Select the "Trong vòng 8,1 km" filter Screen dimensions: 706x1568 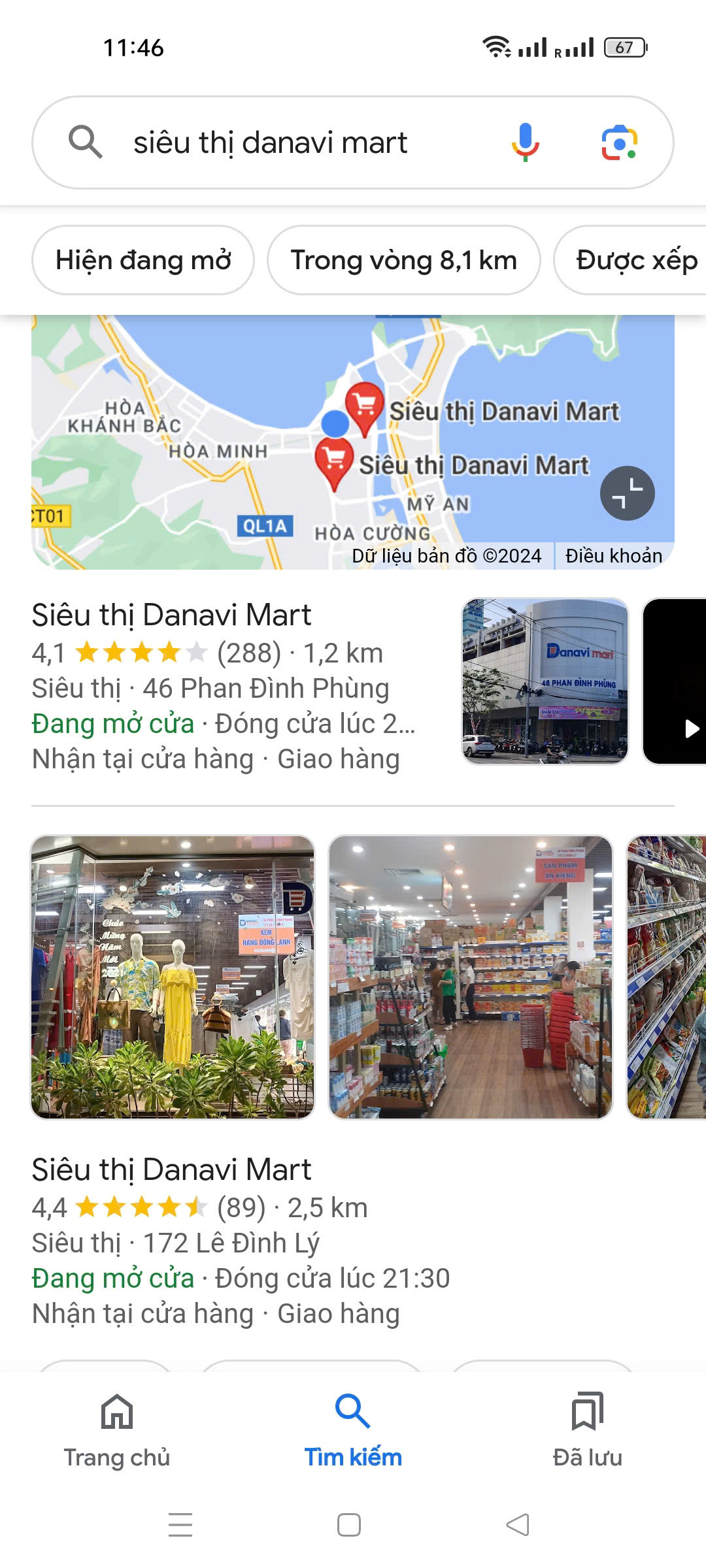tap(403, 260)
